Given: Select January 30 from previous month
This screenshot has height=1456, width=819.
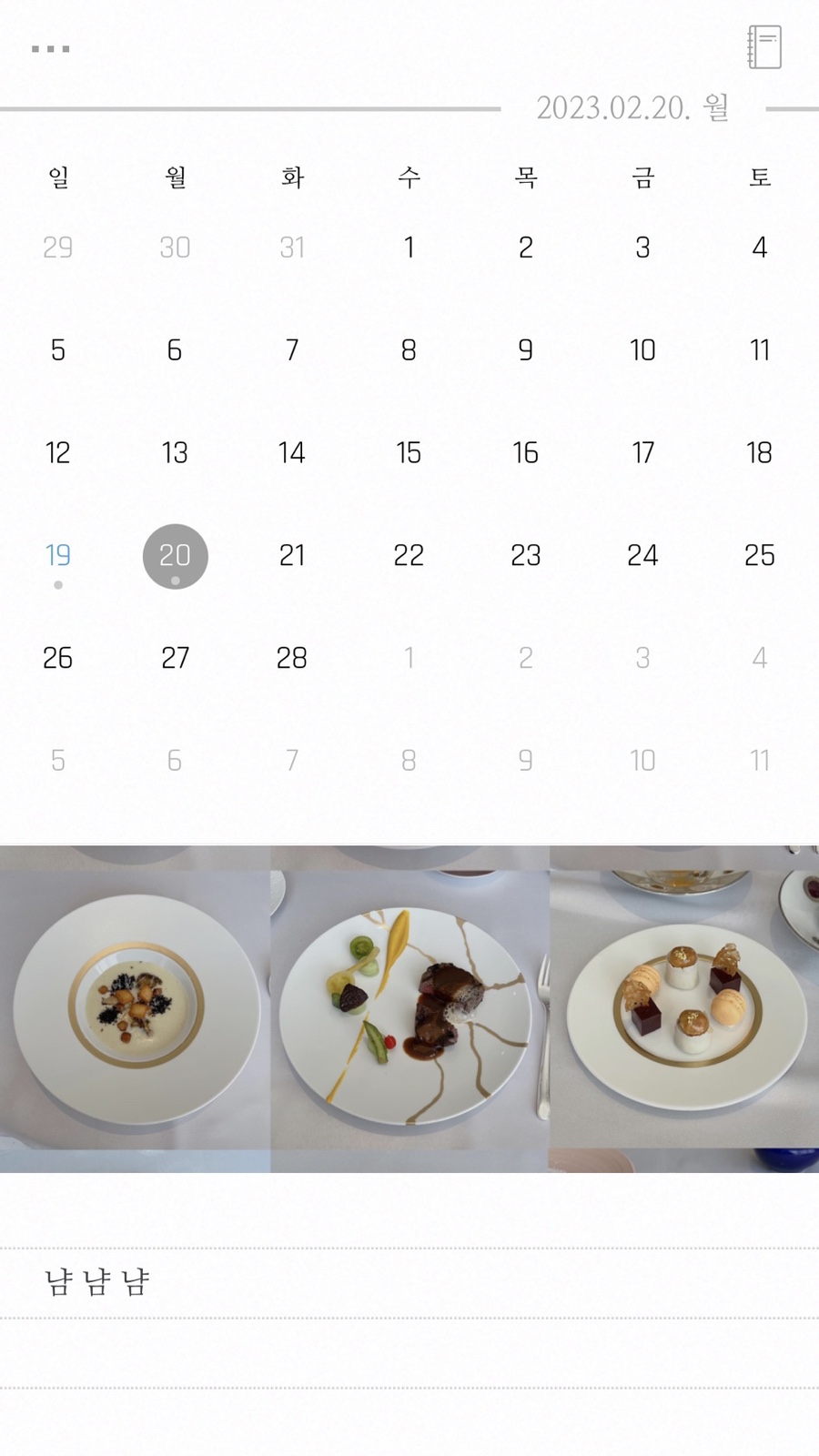Looking at the screenshot, I should point(175,247).
